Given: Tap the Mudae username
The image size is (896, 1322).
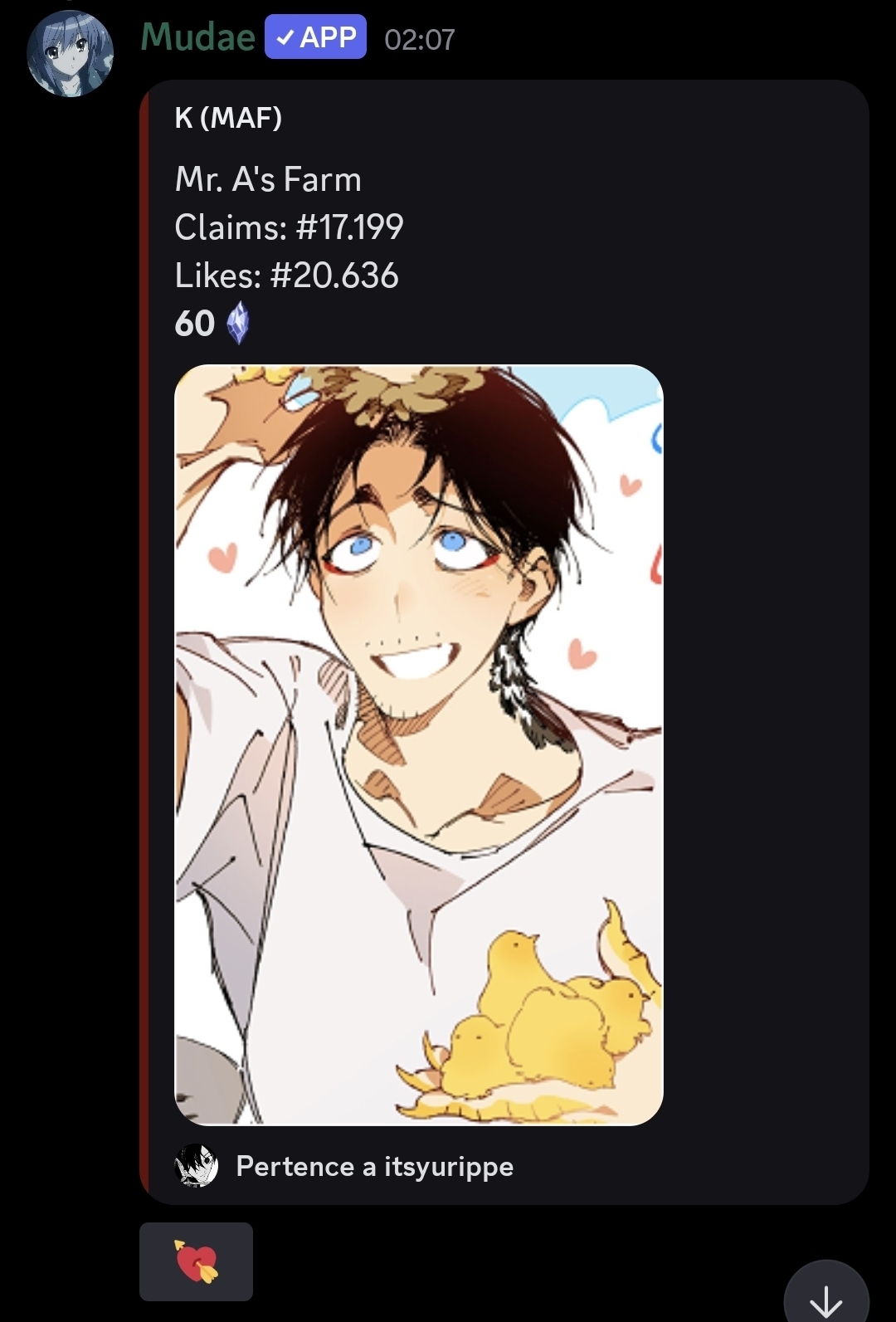Looking at the screenshot, I should pyautogui.click(x=197, y=37).
